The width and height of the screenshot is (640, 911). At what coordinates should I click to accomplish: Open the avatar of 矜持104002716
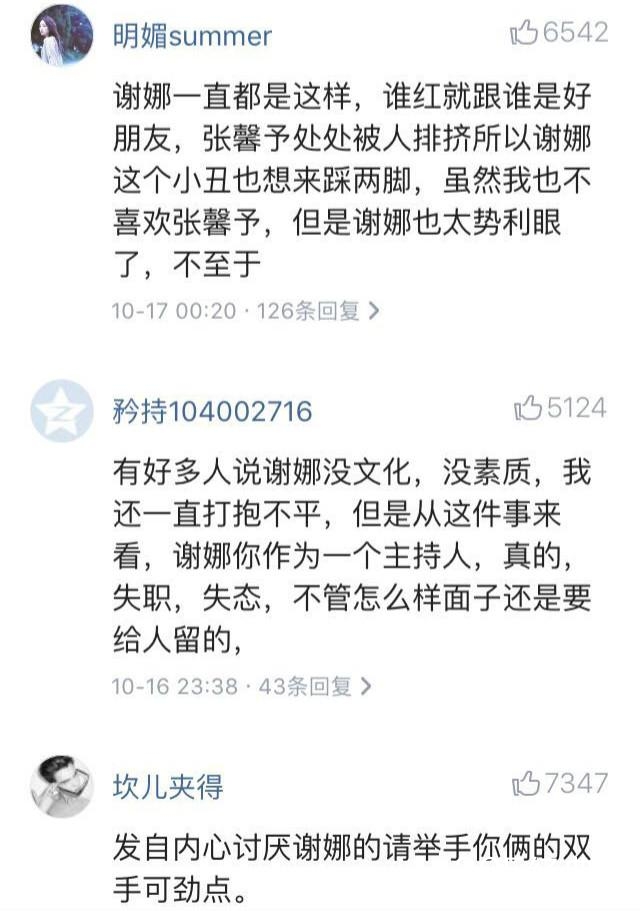62,411
